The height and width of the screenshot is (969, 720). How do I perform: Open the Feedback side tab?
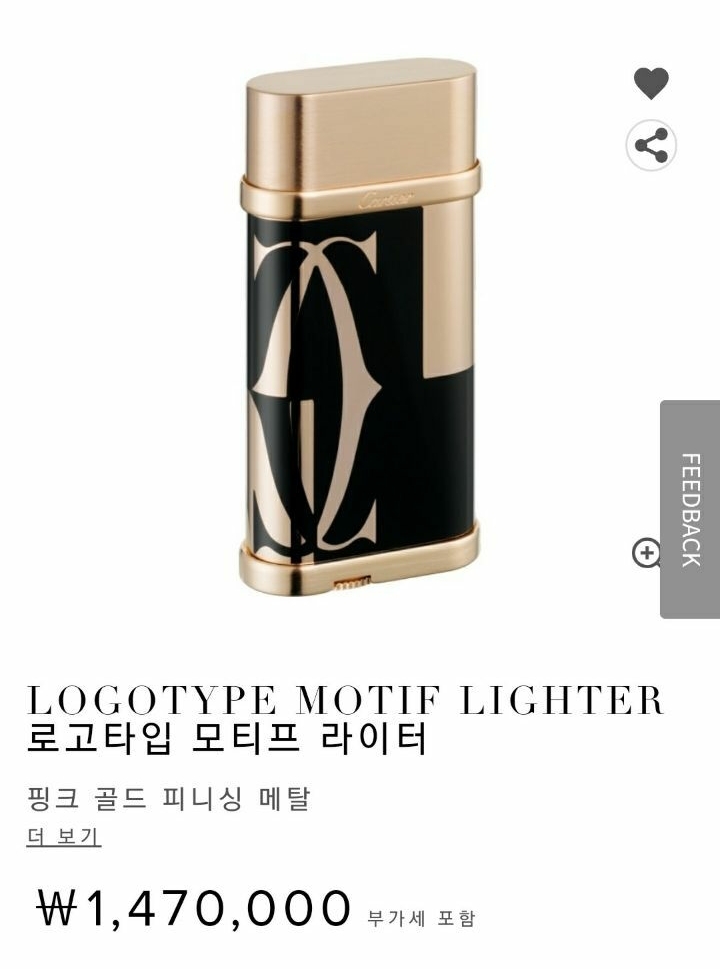[x=690, y=509]
